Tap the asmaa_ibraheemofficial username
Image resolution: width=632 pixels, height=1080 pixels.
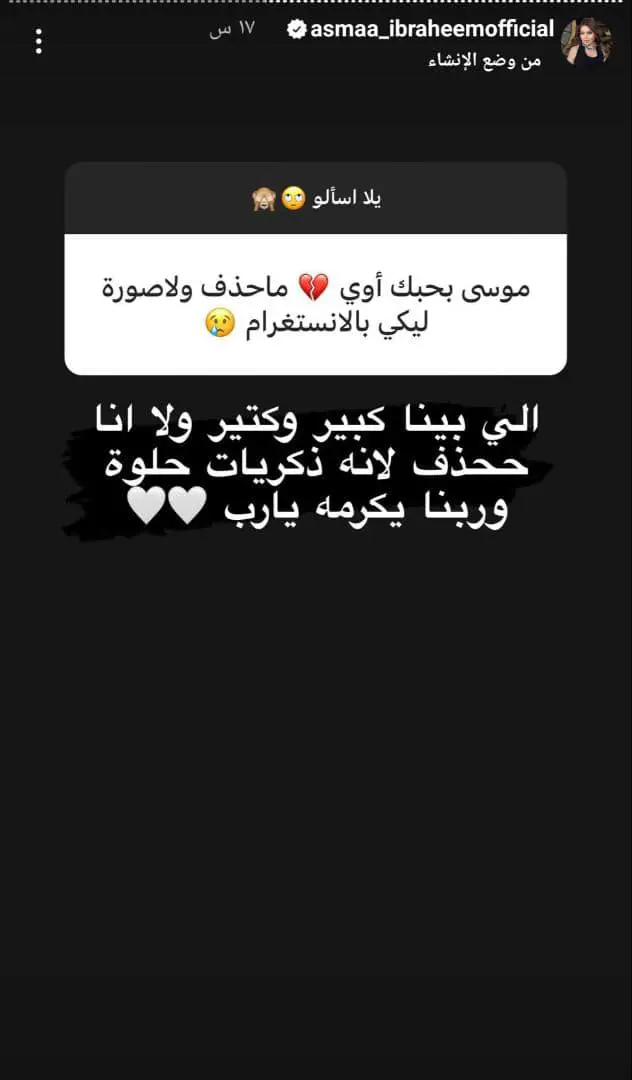(431, 30)
